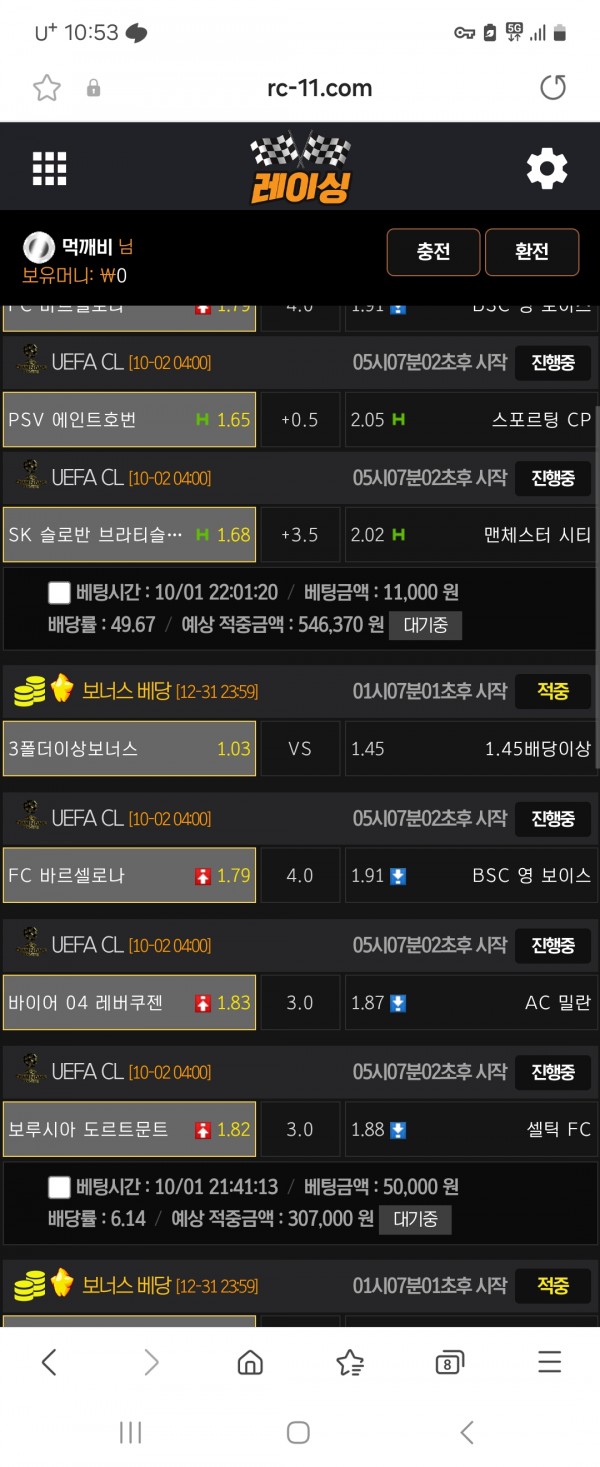Image resolution: width=600 pixels, height=1467 pixels.
Task: Open the browser hamburger menu
Action: pyautogui.click(x=550, y=1361)
